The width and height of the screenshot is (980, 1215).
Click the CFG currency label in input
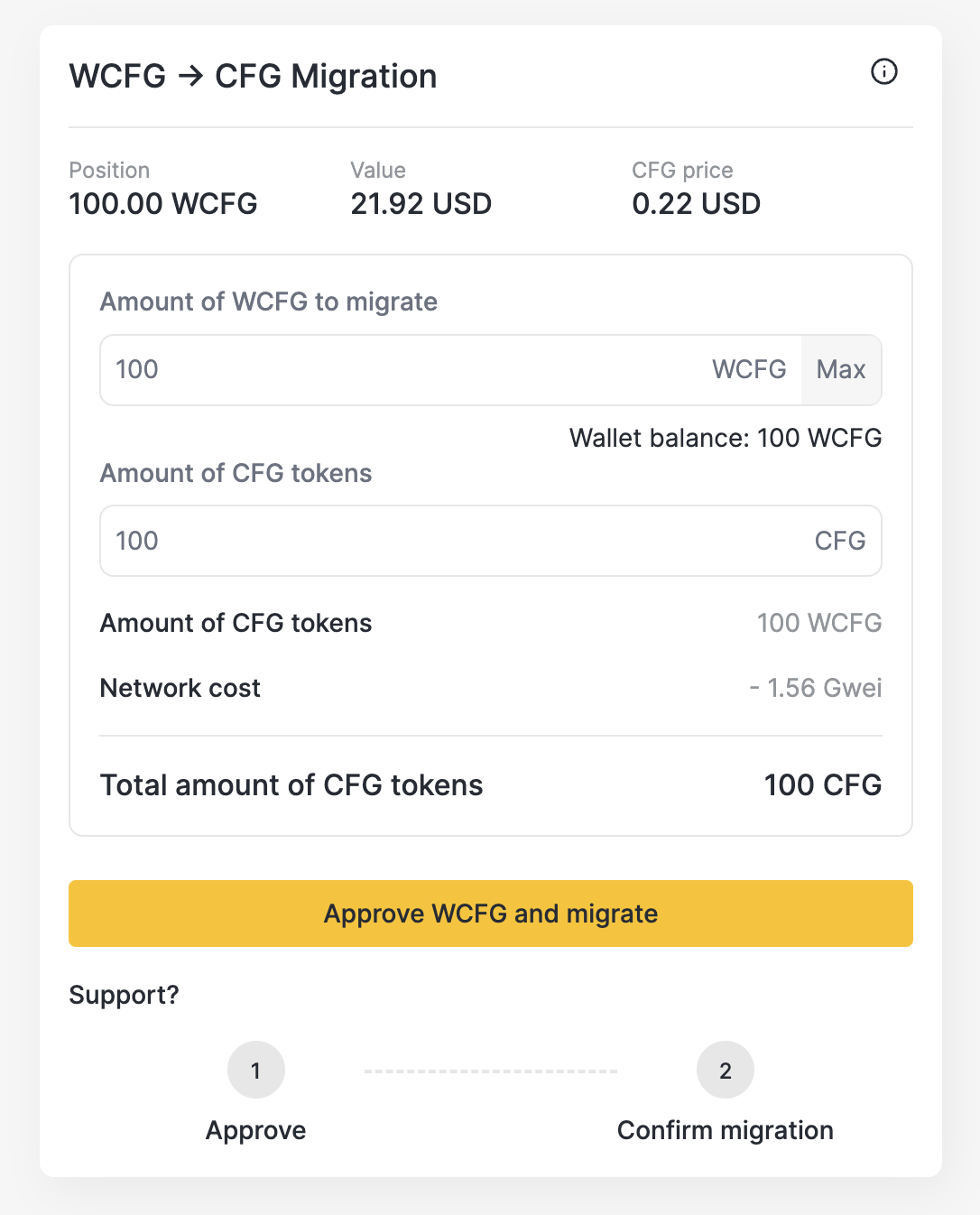click(839, 541)
